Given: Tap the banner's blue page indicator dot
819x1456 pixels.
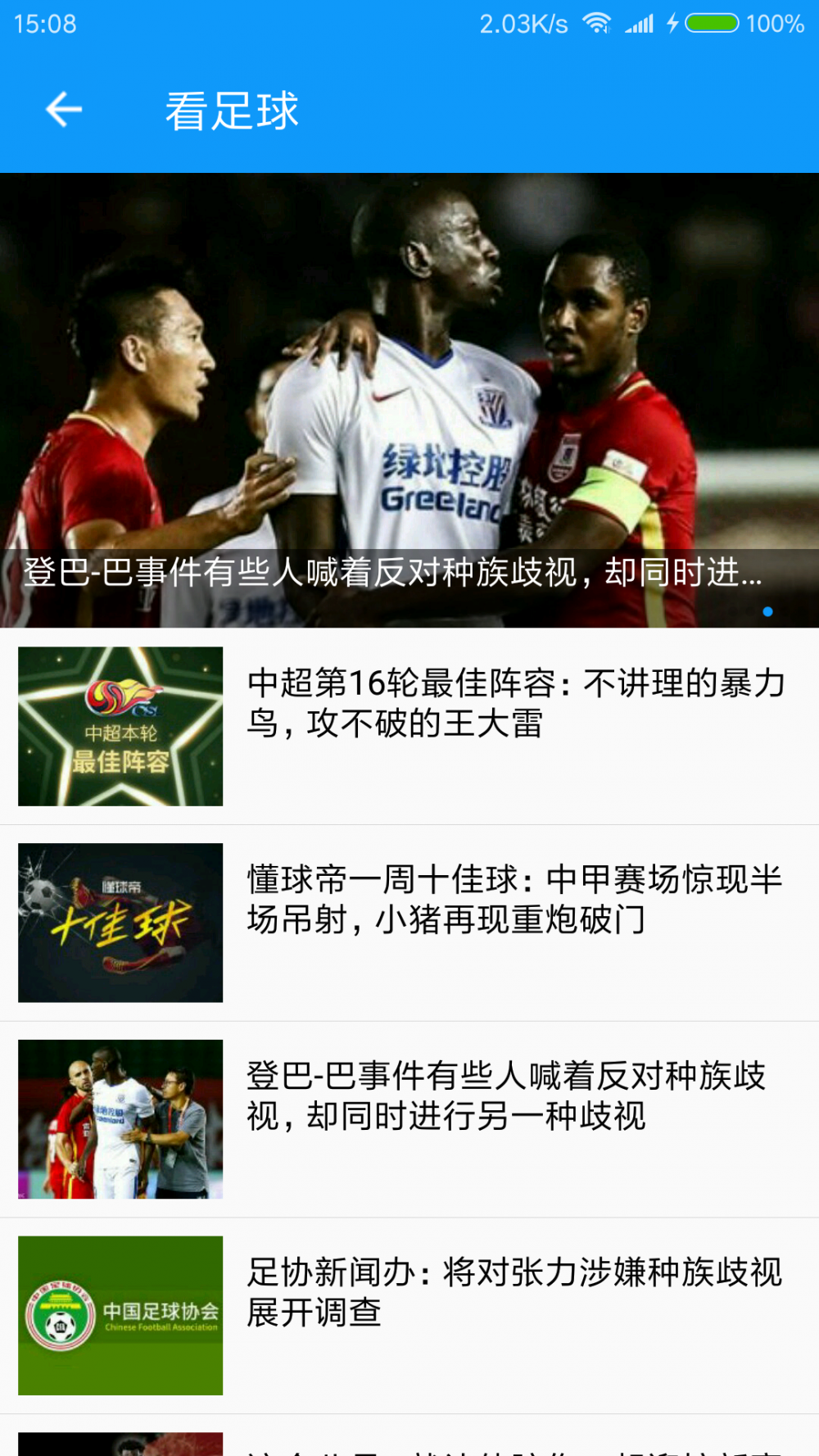Looking at the screenshot, I should (x=767, y=611).
